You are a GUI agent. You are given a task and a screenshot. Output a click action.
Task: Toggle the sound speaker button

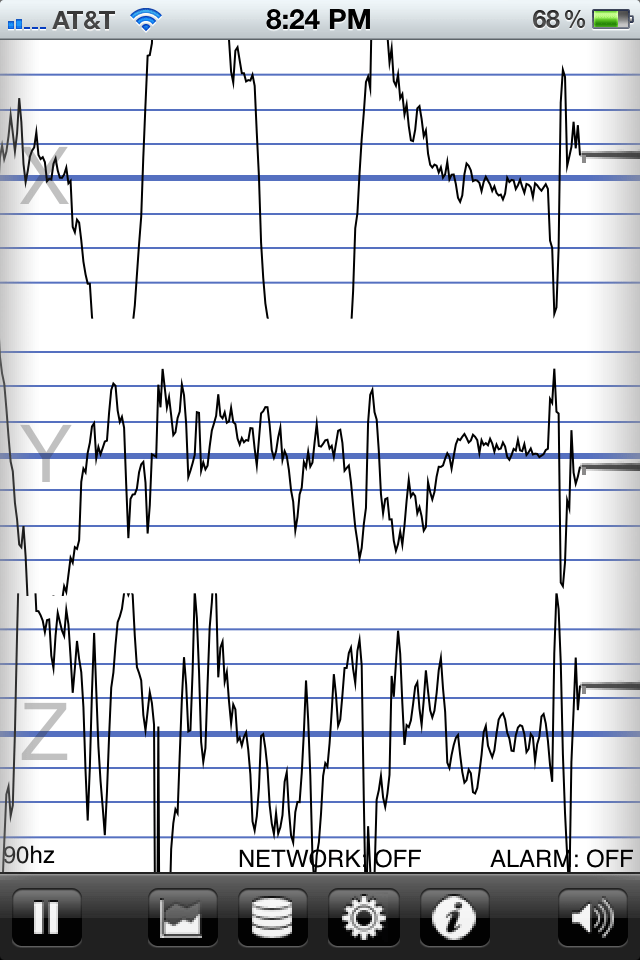point(593,917)
